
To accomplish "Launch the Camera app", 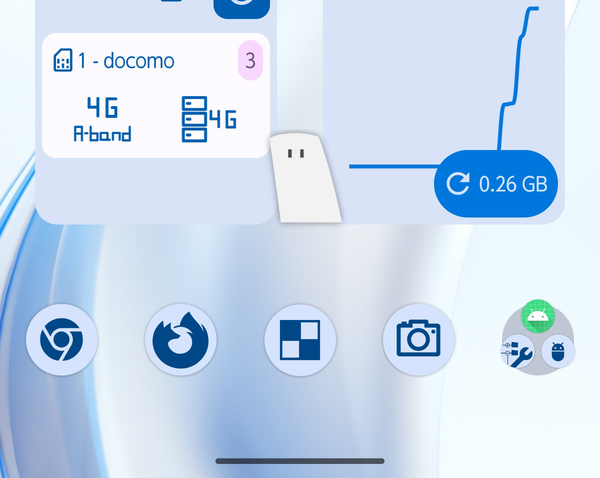I will pos(419,340).
